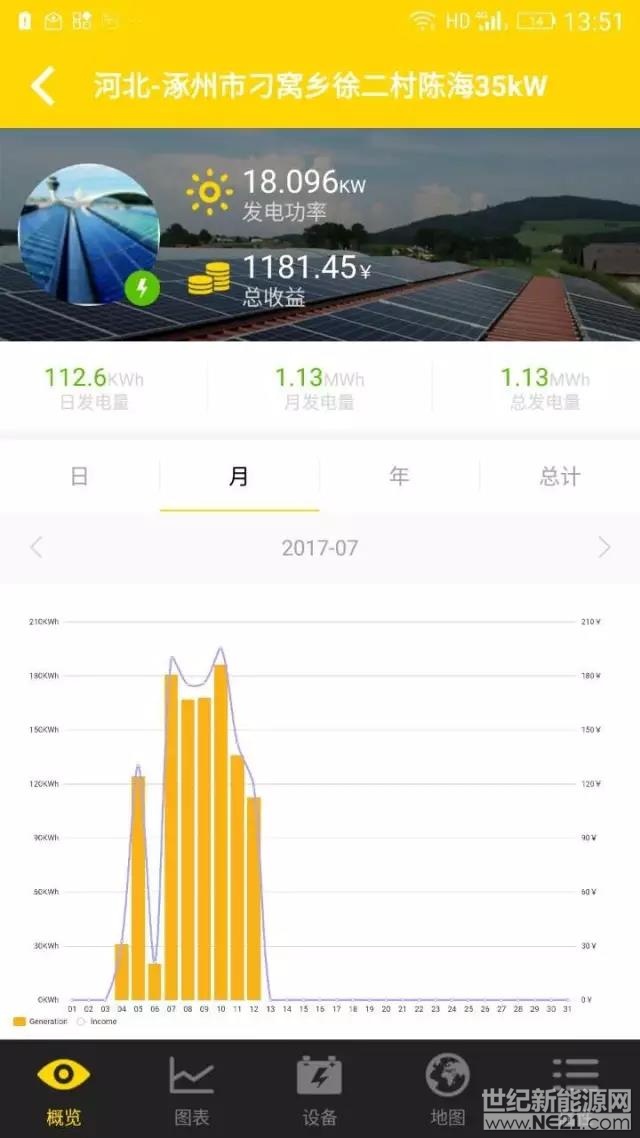Go back using the header arrow
Image resolution: width=640 pixels, height=1138 pixels.
[43, 87]
